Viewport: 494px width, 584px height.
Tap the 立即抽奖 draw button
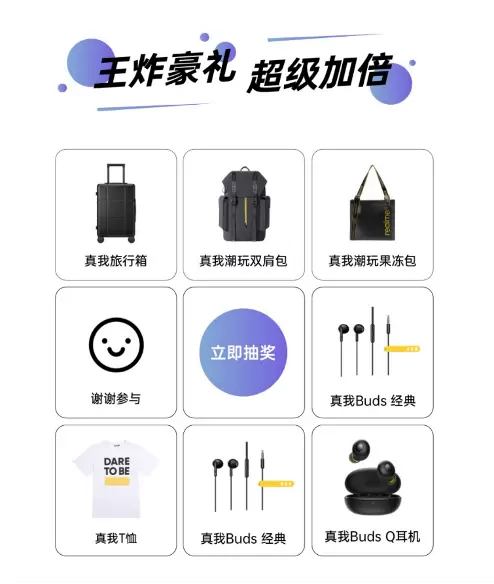(x=243, y=352)
